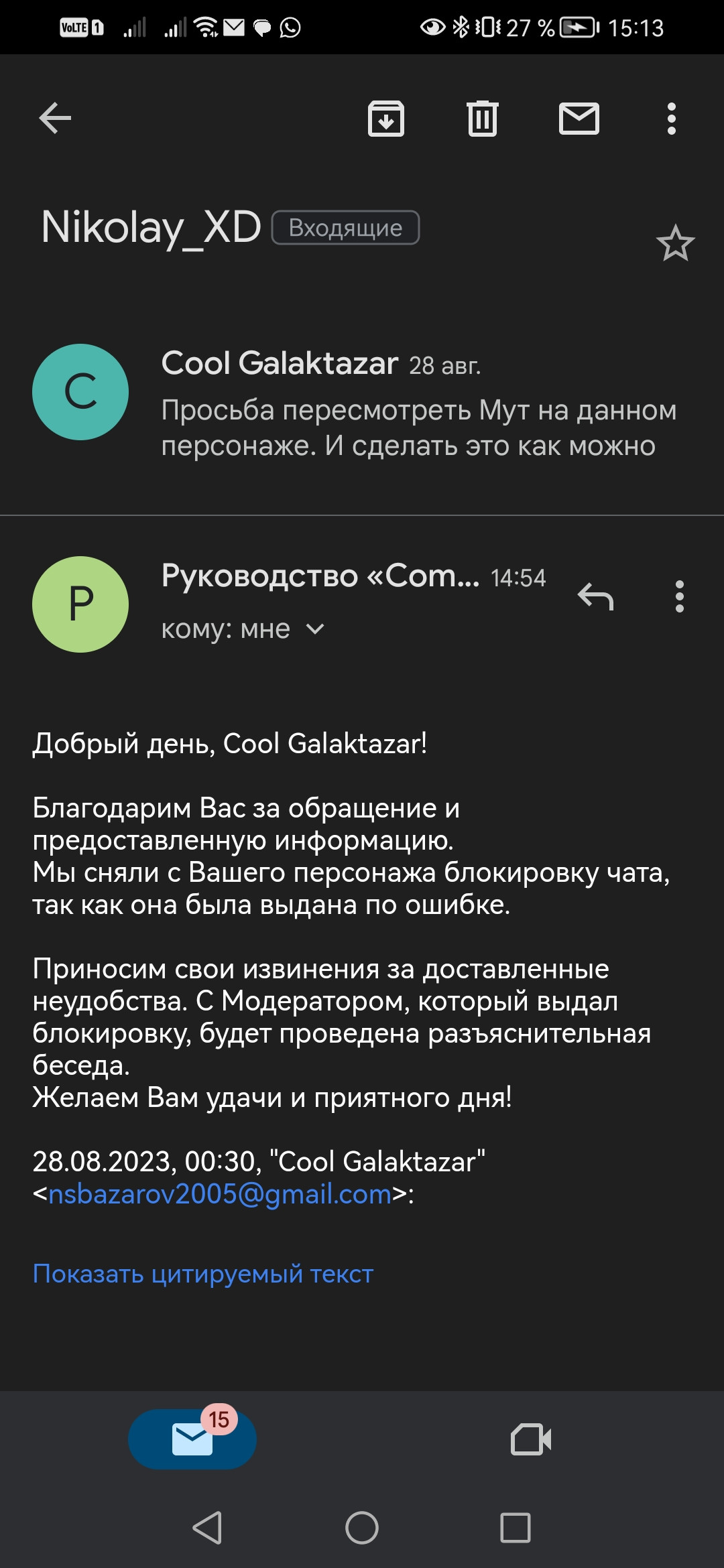The width and height of the screenshot is (724, 1568).
Task: Expand recipient details next to кому: мне
Action: tap(314, 629)
